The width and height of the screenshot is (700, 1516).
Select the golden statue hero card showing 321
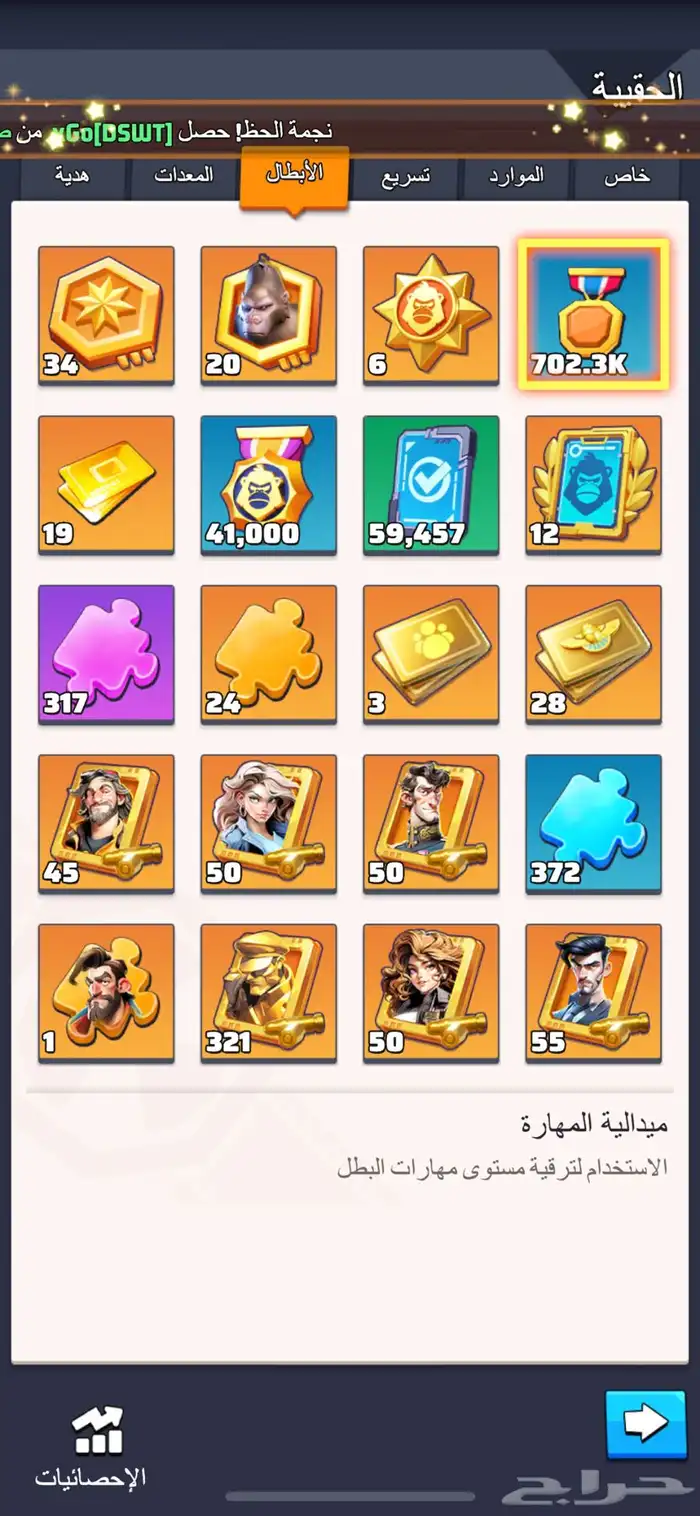coord(268,992)
